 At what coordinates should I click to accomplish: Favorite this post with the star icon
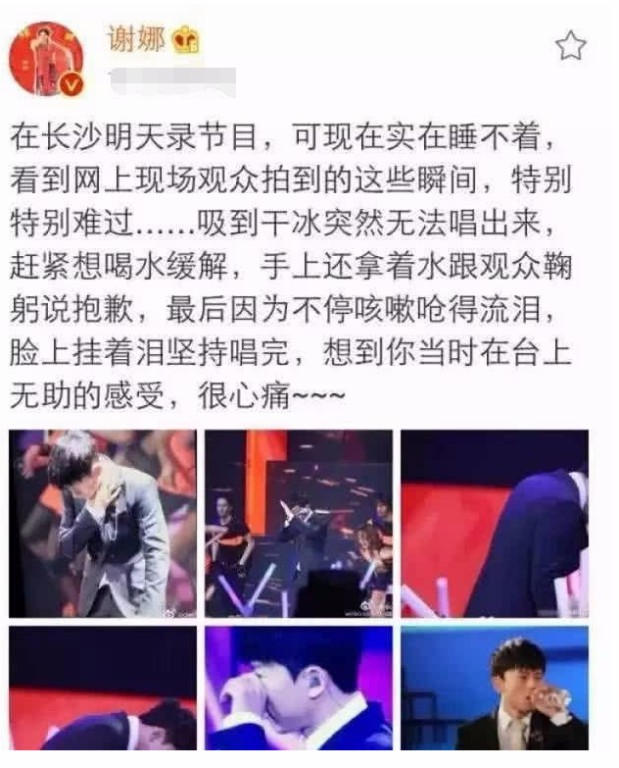tap(570, 45)
